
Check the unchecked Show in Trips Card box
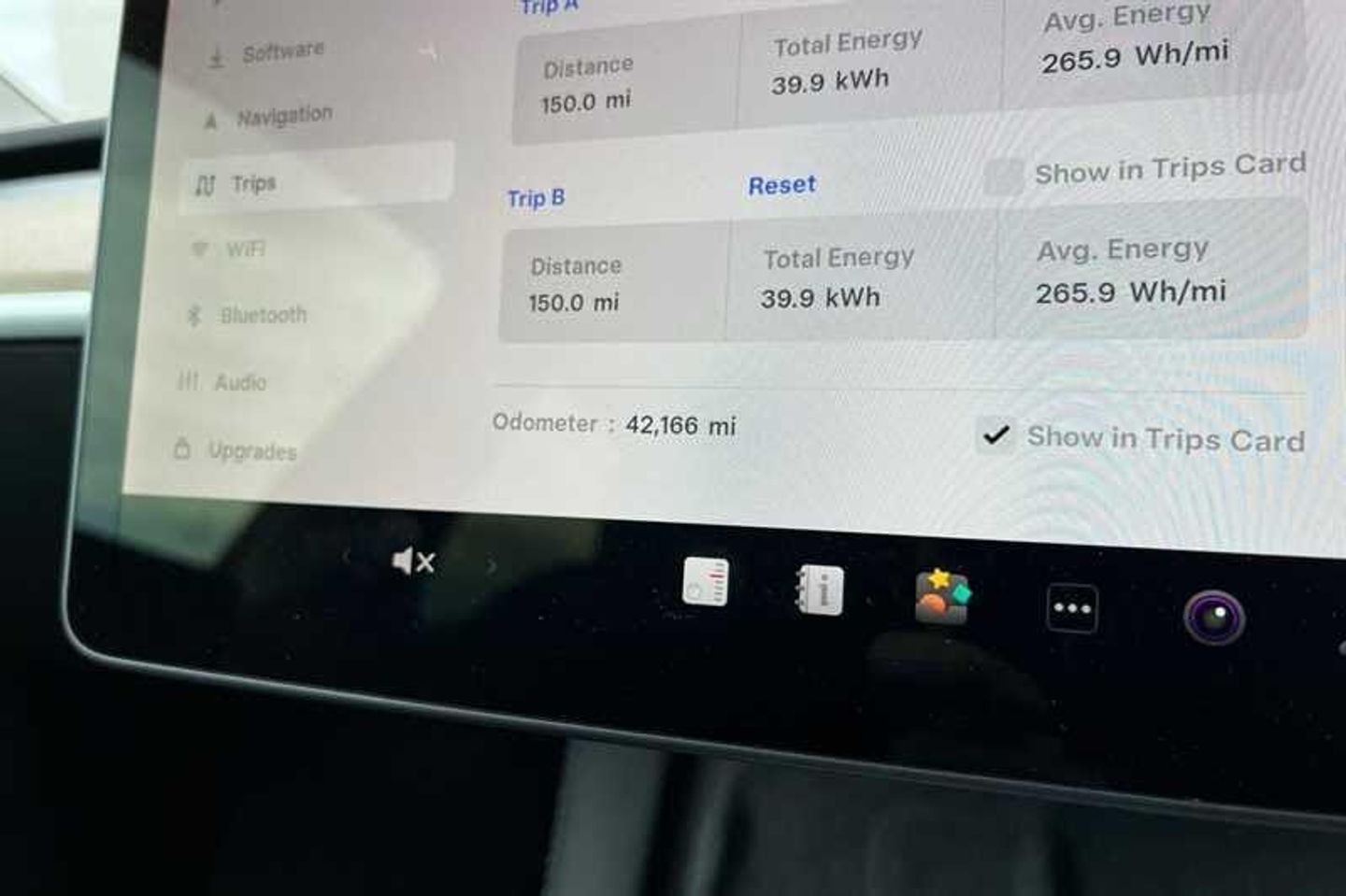[x=1004, y=176]
